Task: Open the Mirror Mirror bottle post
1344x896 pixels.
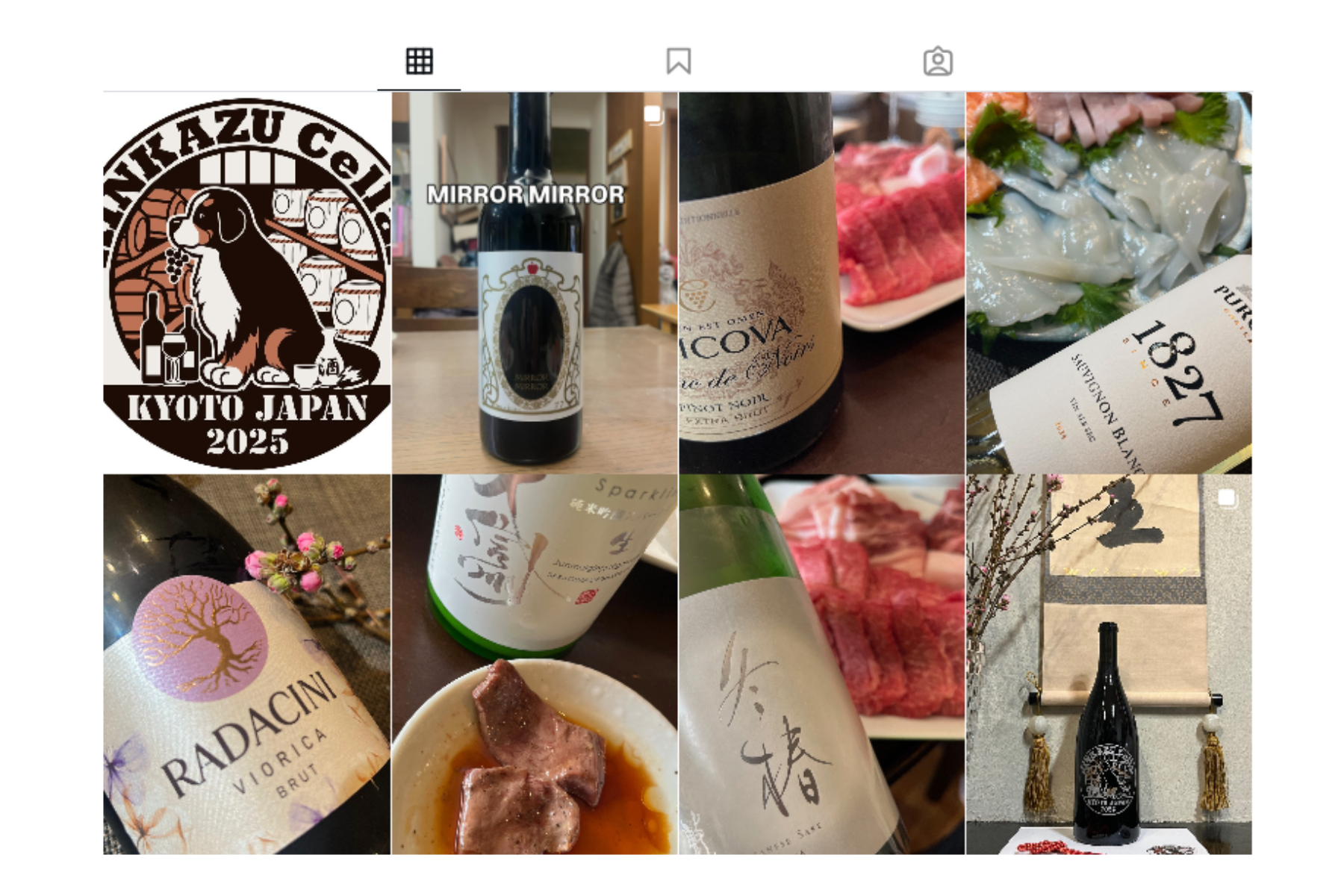Action: coord(535,283)
